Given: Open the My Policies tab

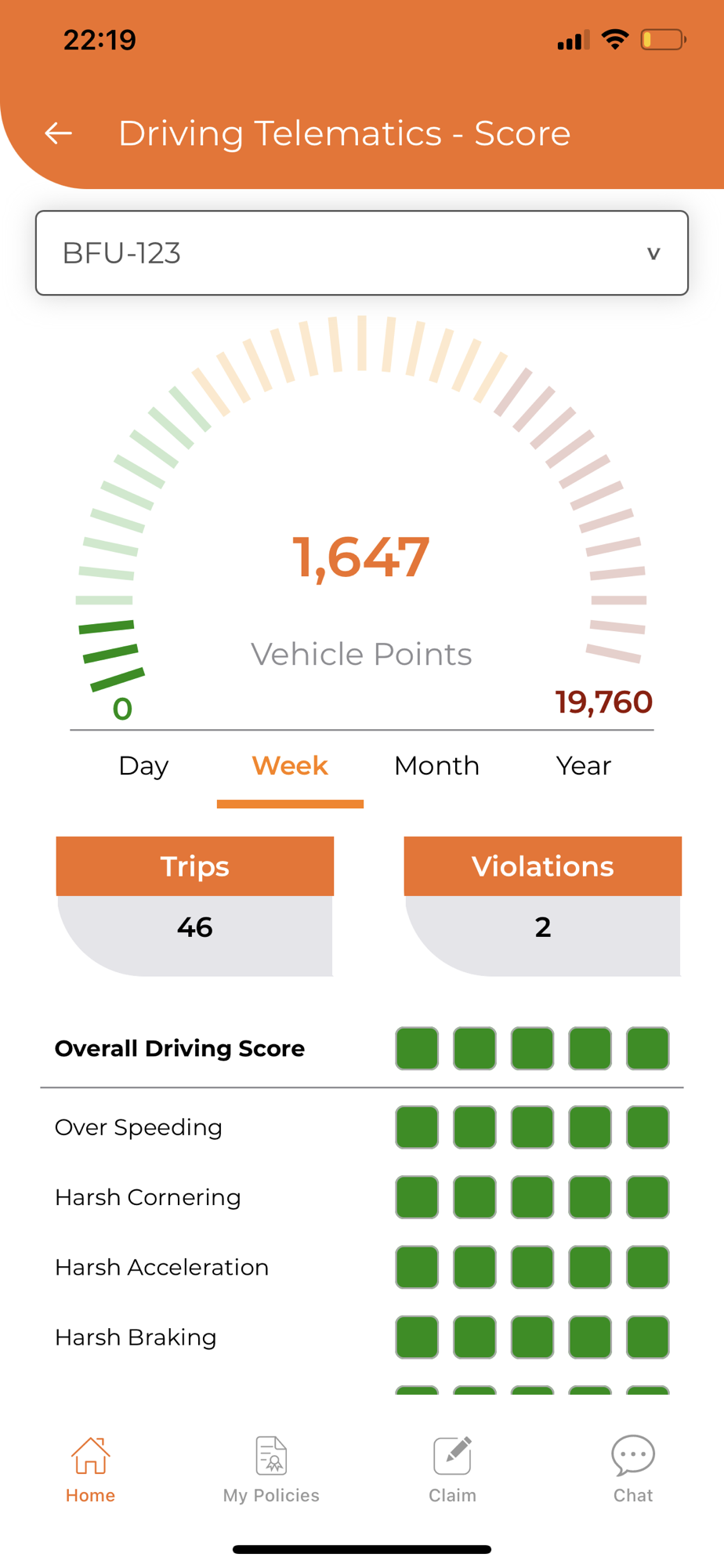Looking at the screenshot, I should pyautogui.click(x=271, y=1470).
